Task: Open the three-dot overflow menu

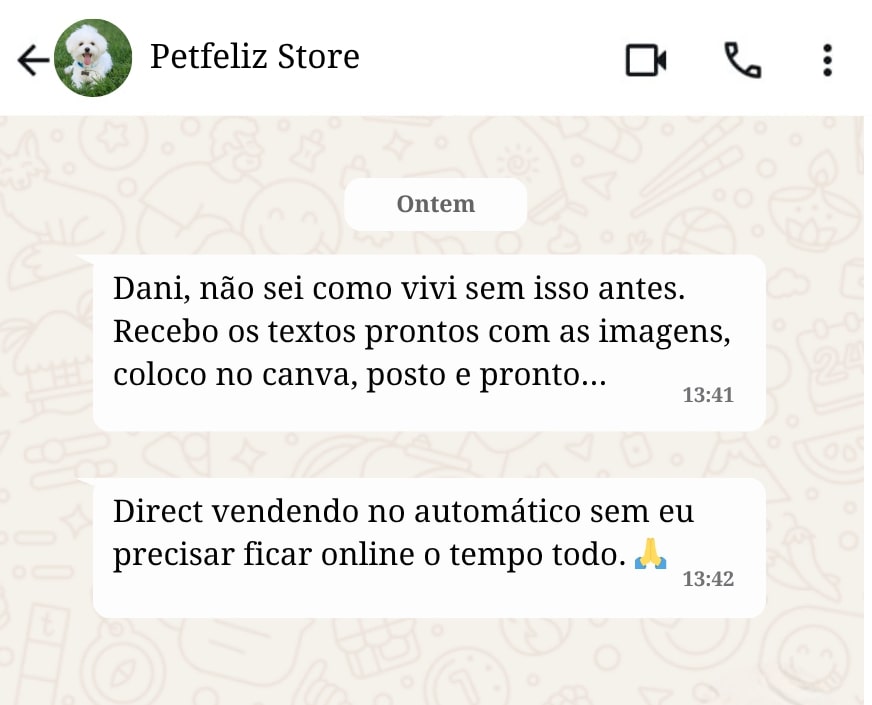Action: click(x=827, y=61)
